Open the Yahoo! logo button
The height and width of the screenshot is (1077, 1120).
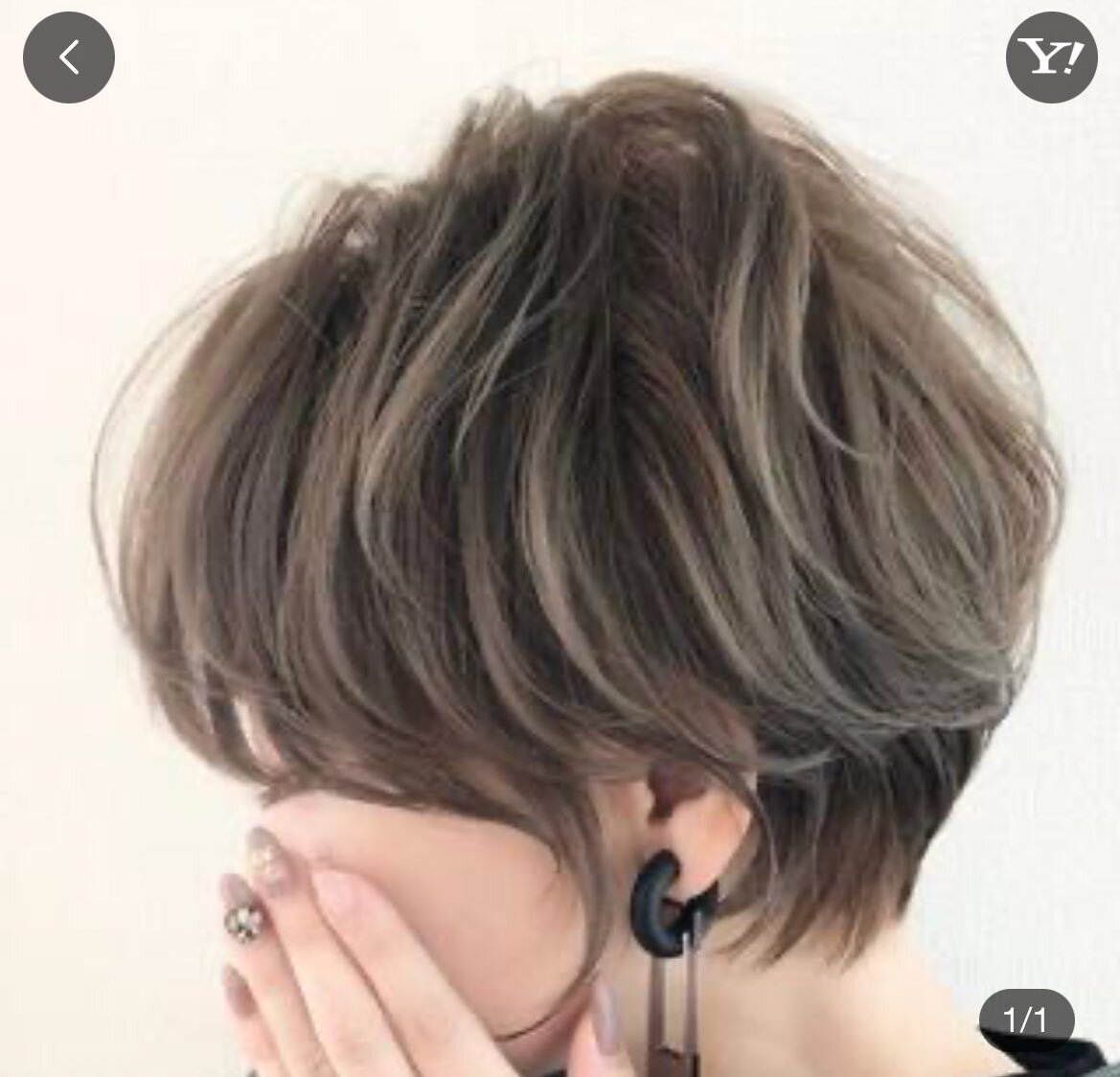1050,58
